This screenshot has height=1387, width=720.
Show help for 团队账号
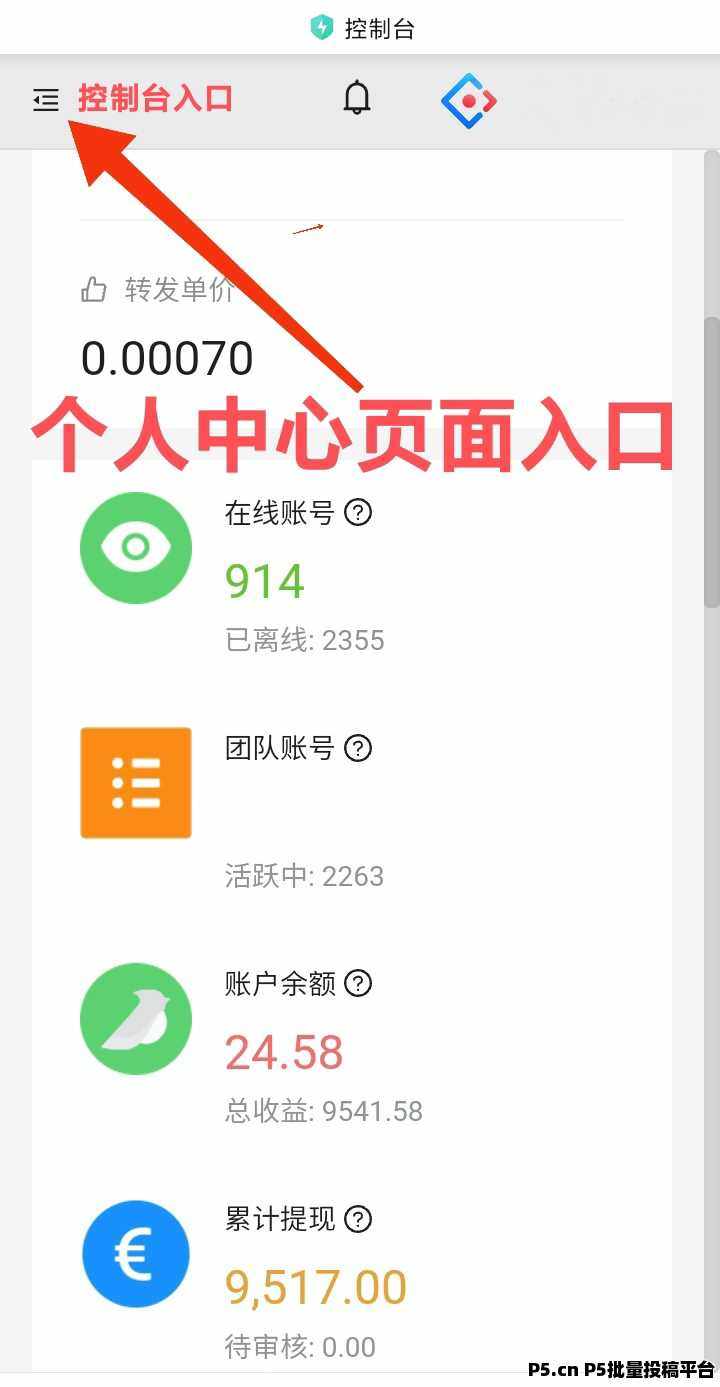pyautogui.click(x=358, y=748)
